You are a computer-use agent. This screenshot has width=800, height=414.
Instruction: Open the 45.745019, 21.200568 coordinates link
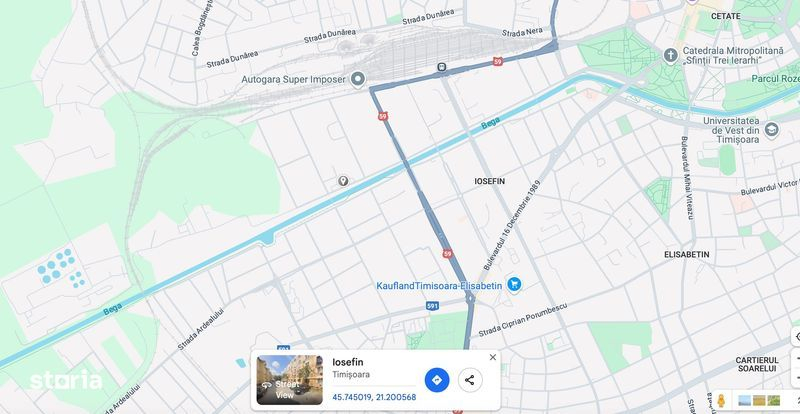coord(374,397)
